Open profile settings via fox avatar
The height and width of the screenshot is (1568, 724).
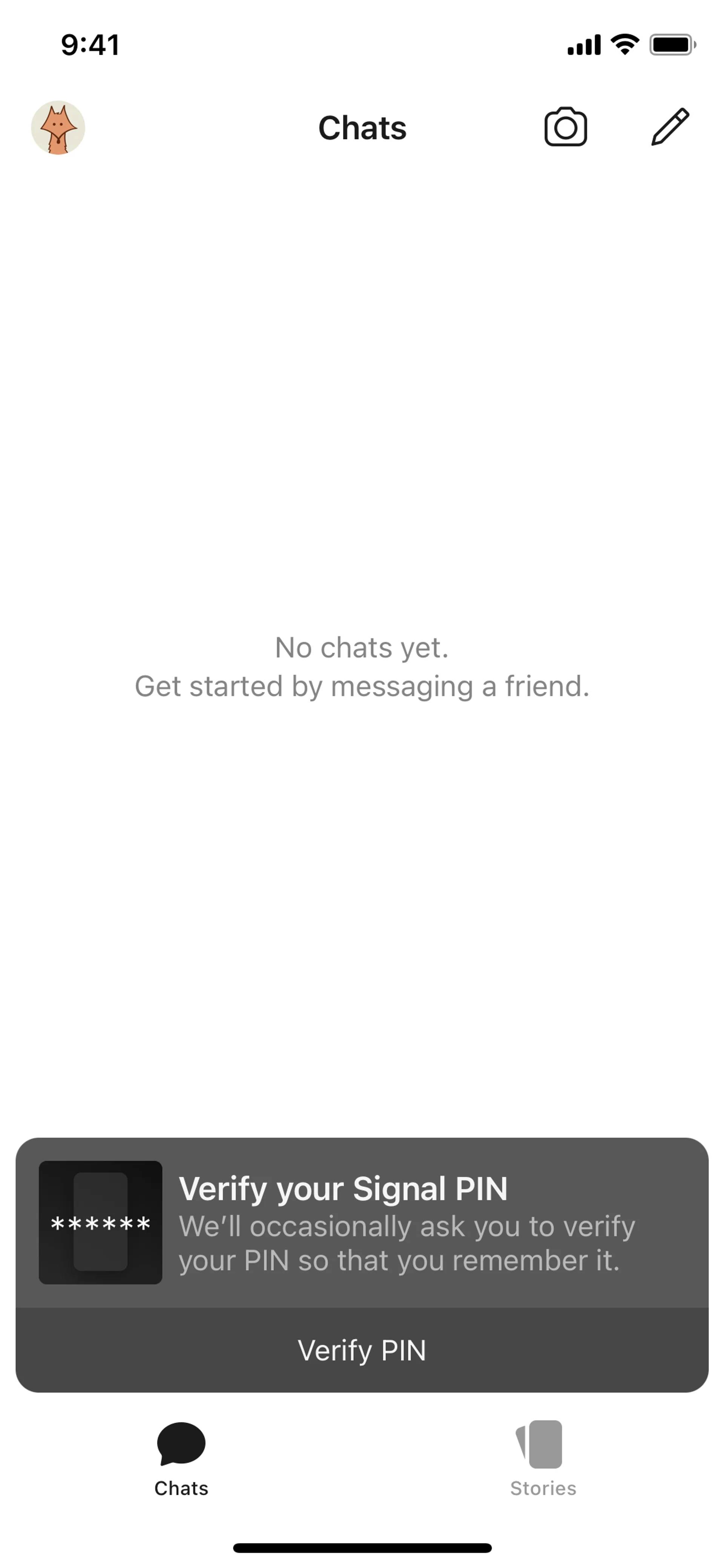coord(58,128)
